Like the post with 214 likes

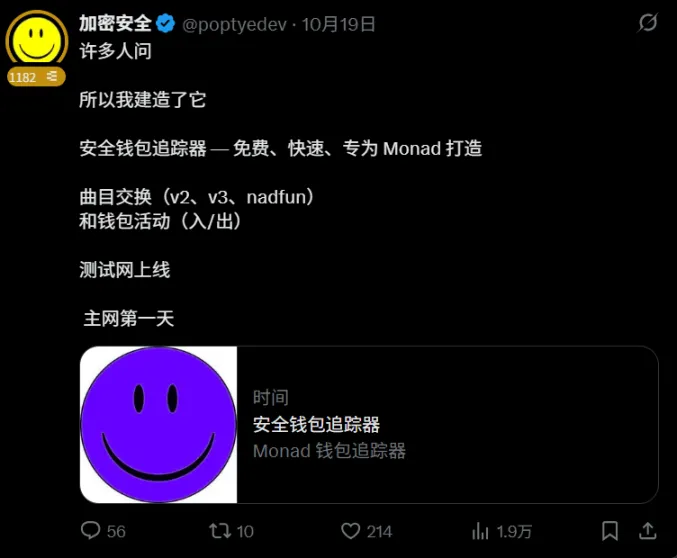[350, 530]
